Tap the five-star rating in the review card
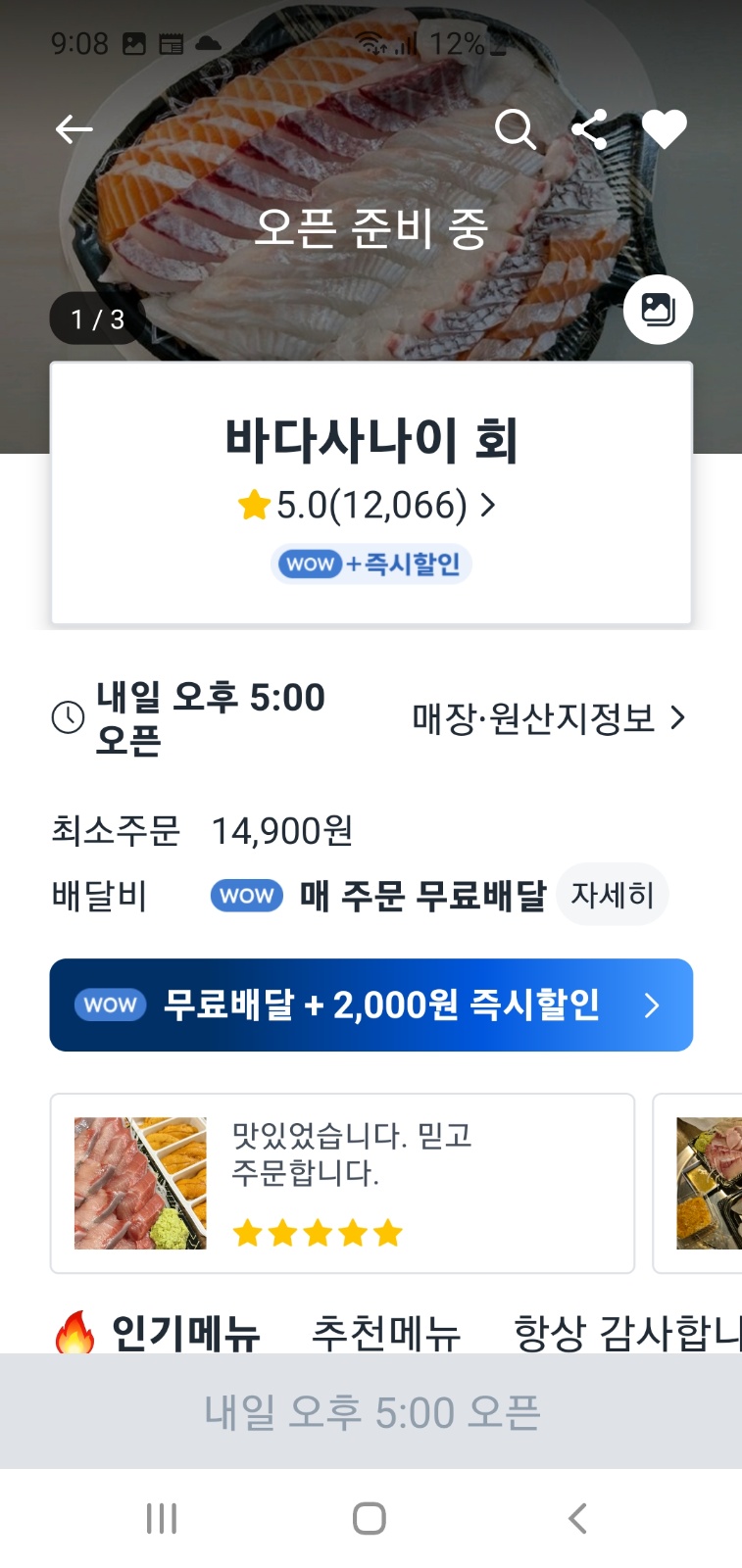The width and height of the screenshot is (742, 1568). [x=318, y=1233]
